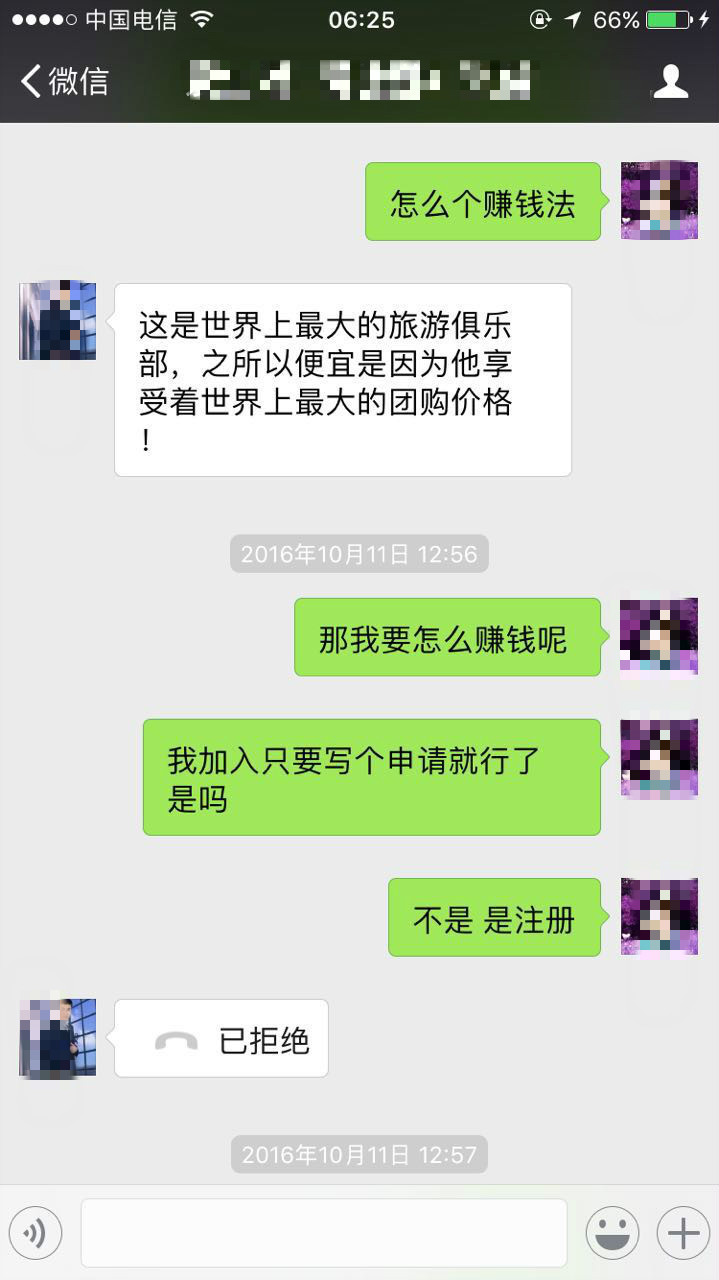The width and height of the screenshot is (719, 1280).
Task: Switch to voice message input
Action: (x=35, y=1233)
